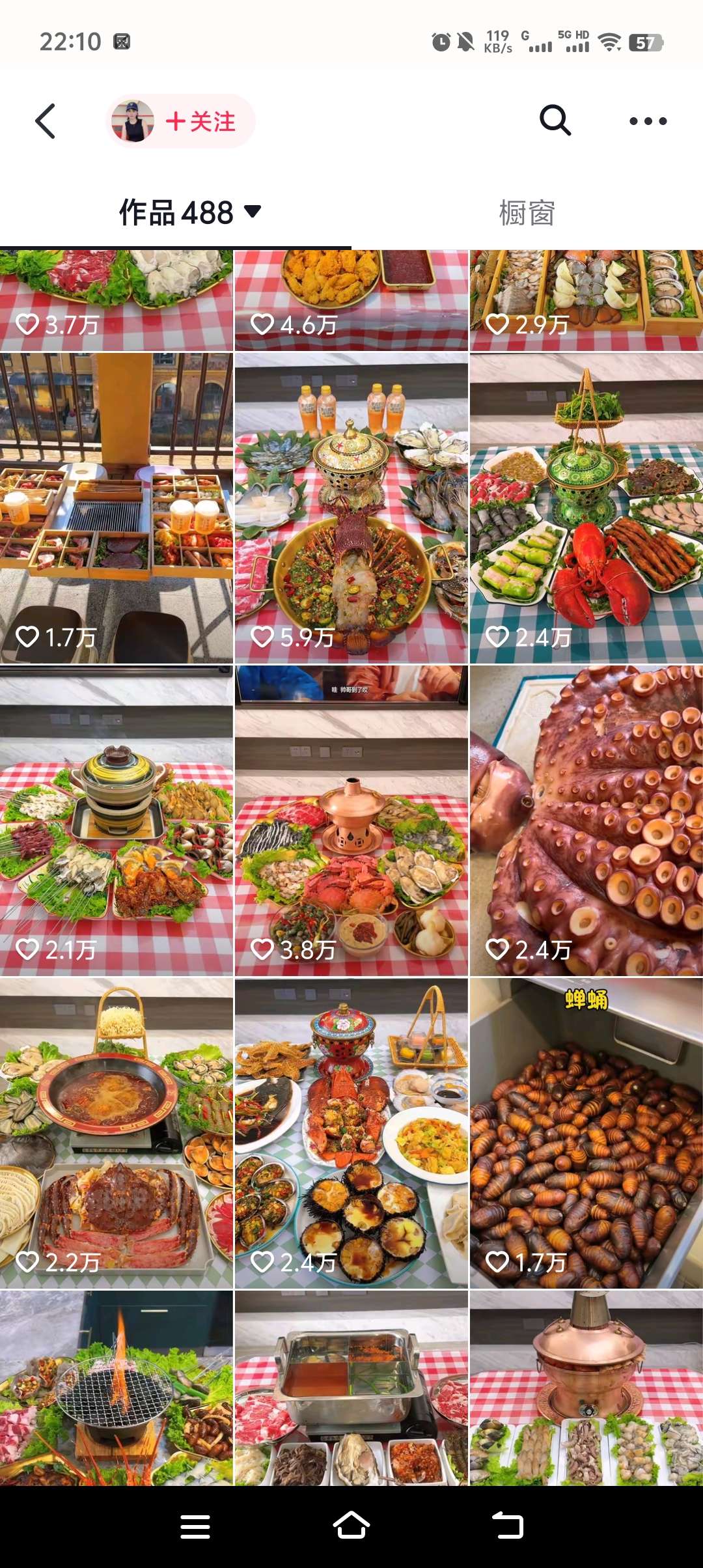View the 3.8万 likes copper hotpot video
Screen dimensions: 703x1568
coord(351,820)
